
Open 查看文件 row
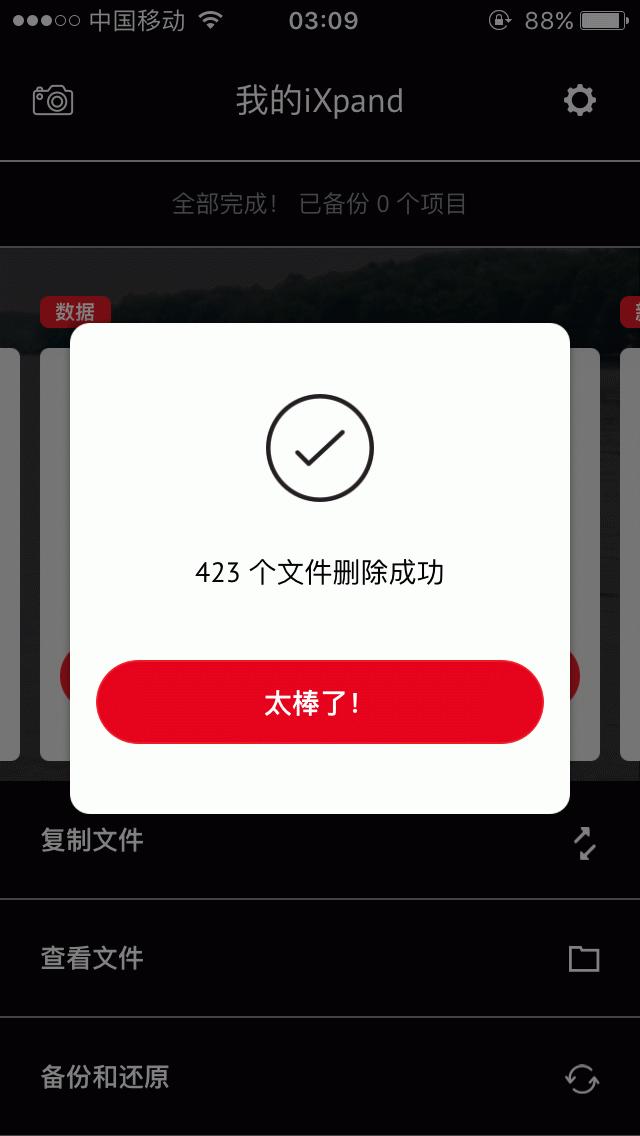pos(320,958)
